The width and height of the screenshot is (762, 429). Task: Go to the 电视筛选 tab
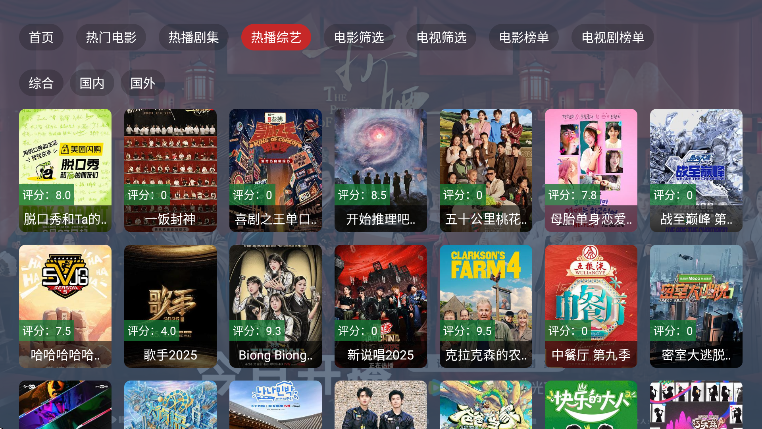[x=441, y=37]
